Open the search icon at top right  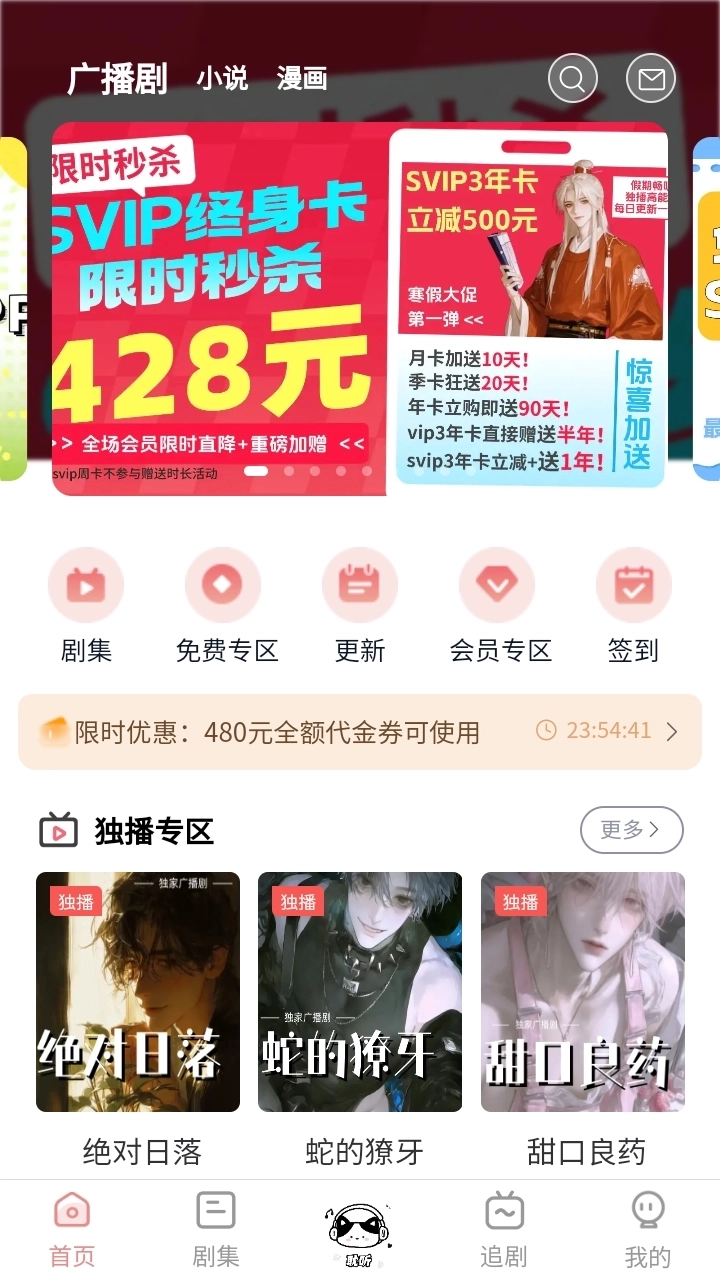(x=572, y=78)
